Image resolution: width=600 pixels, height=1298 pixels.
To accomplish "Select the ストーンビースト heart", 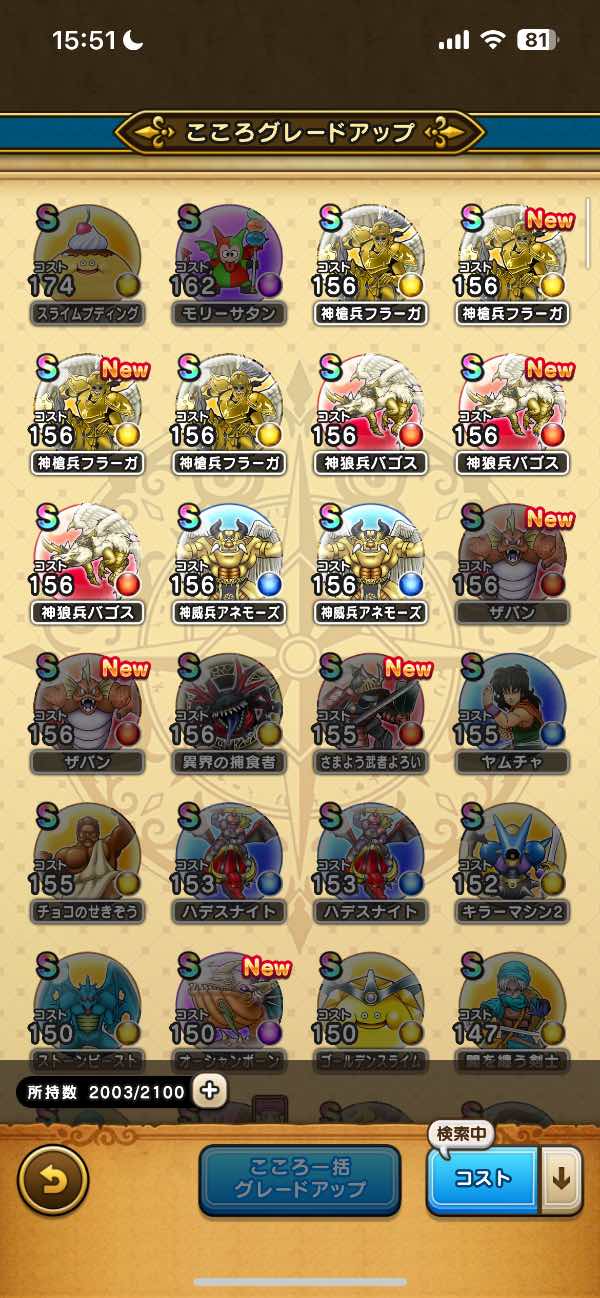I will pyautogui.click(x=88, y=1005).
